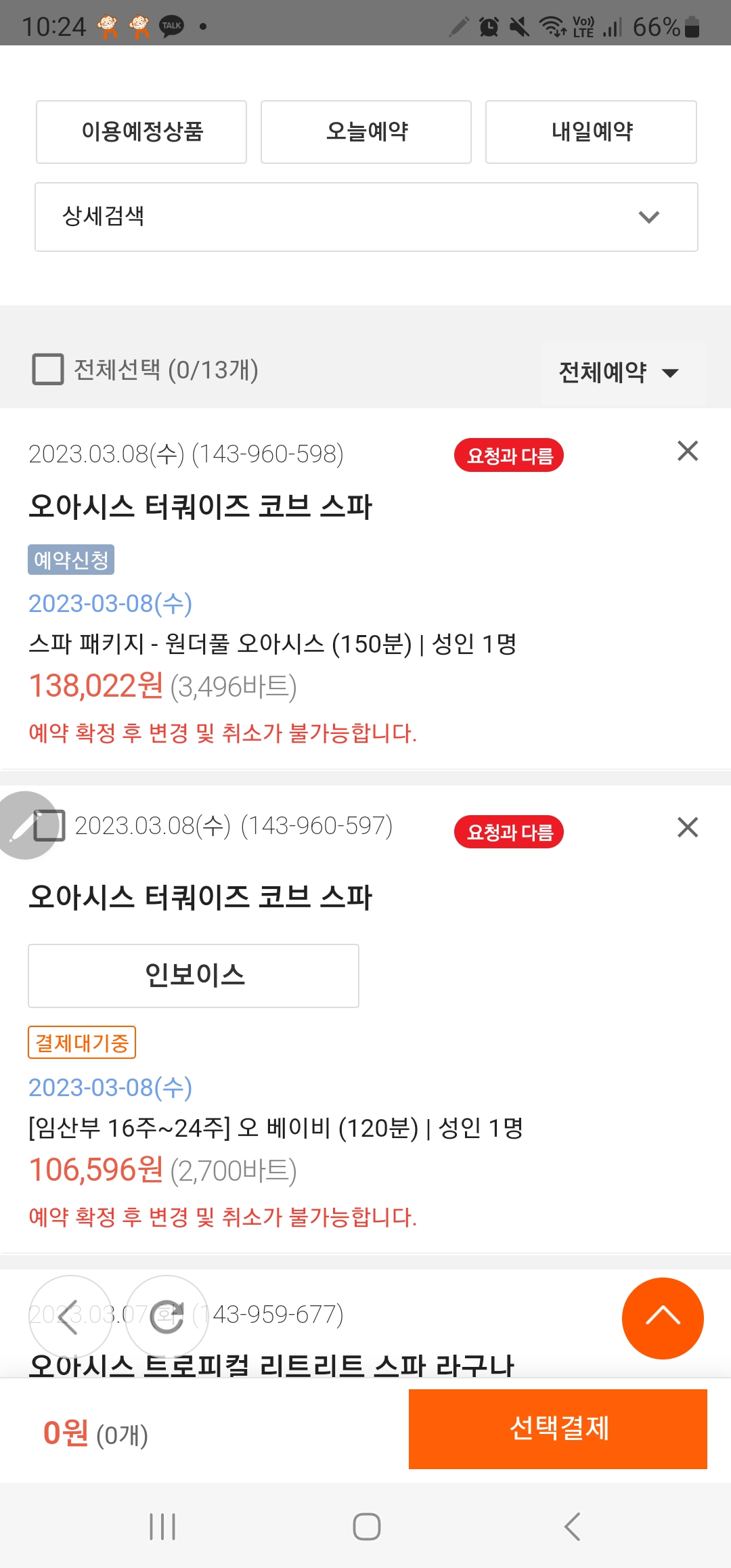Tap the orange scroll-to-top button
Viewport: 731px width, 1568px height.
(x=663, y=1318)
